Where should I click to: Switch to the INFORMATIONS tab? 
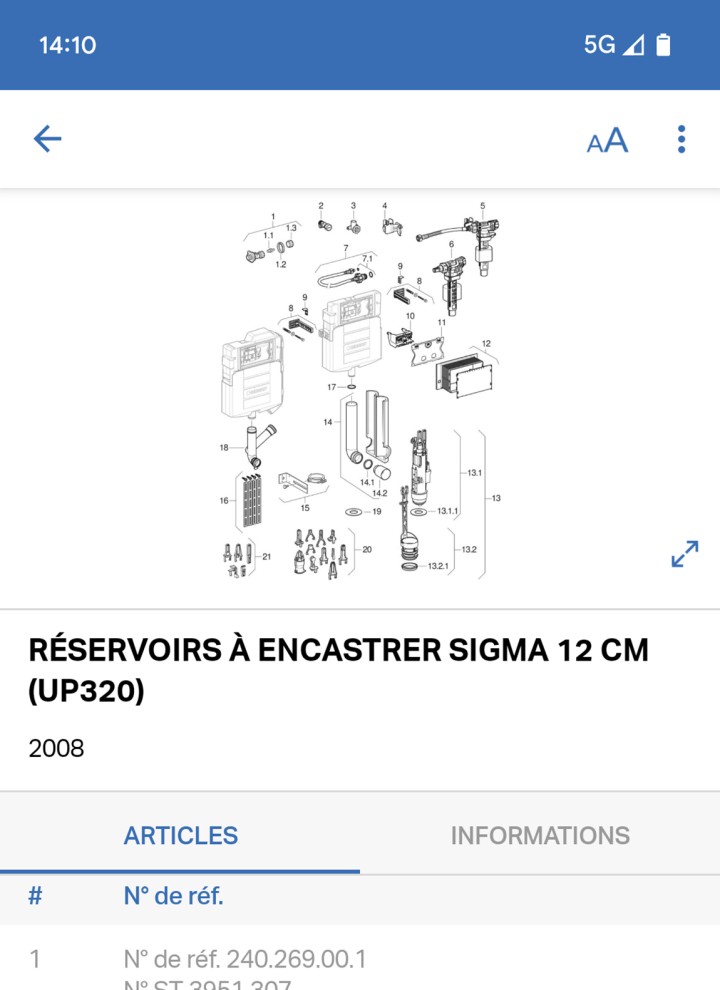click(x=541, y=835)
